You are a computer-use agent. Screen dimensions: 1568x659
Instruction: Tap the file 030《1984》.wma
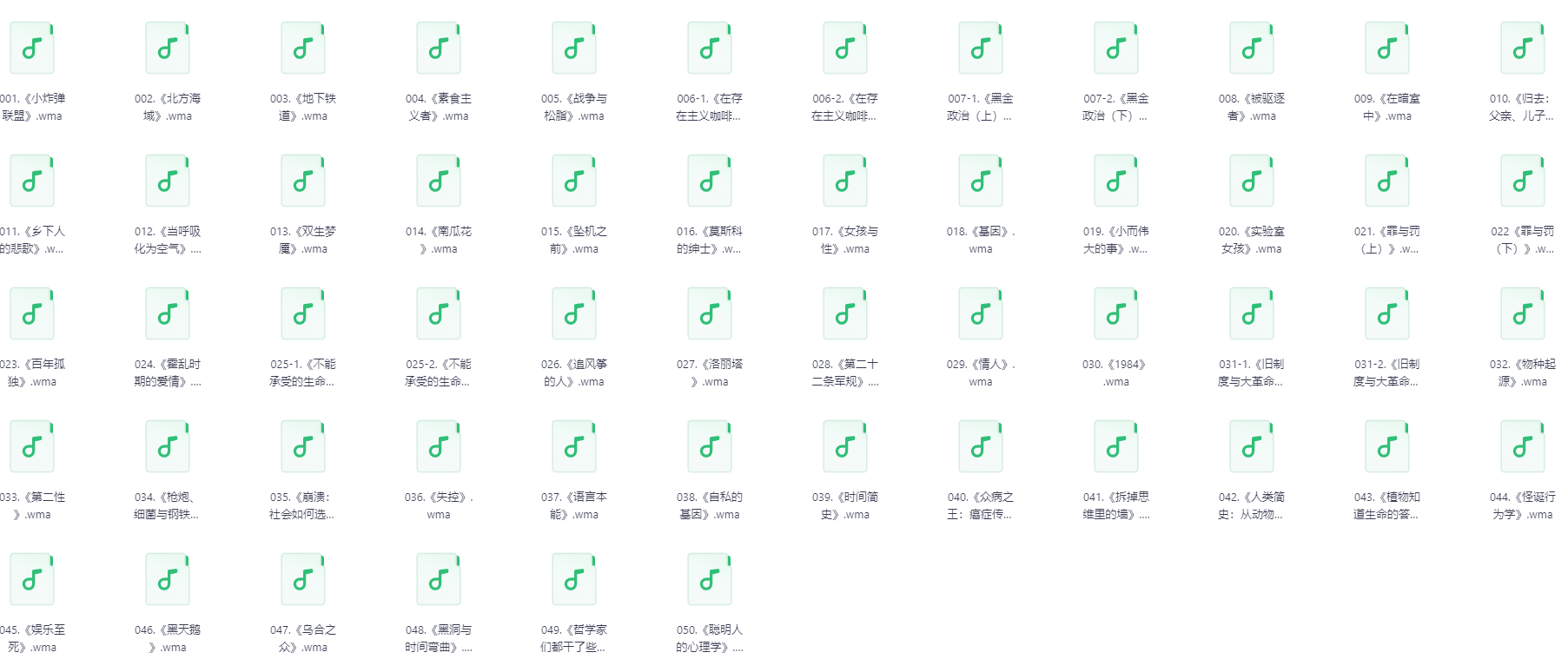[1116, 314]
